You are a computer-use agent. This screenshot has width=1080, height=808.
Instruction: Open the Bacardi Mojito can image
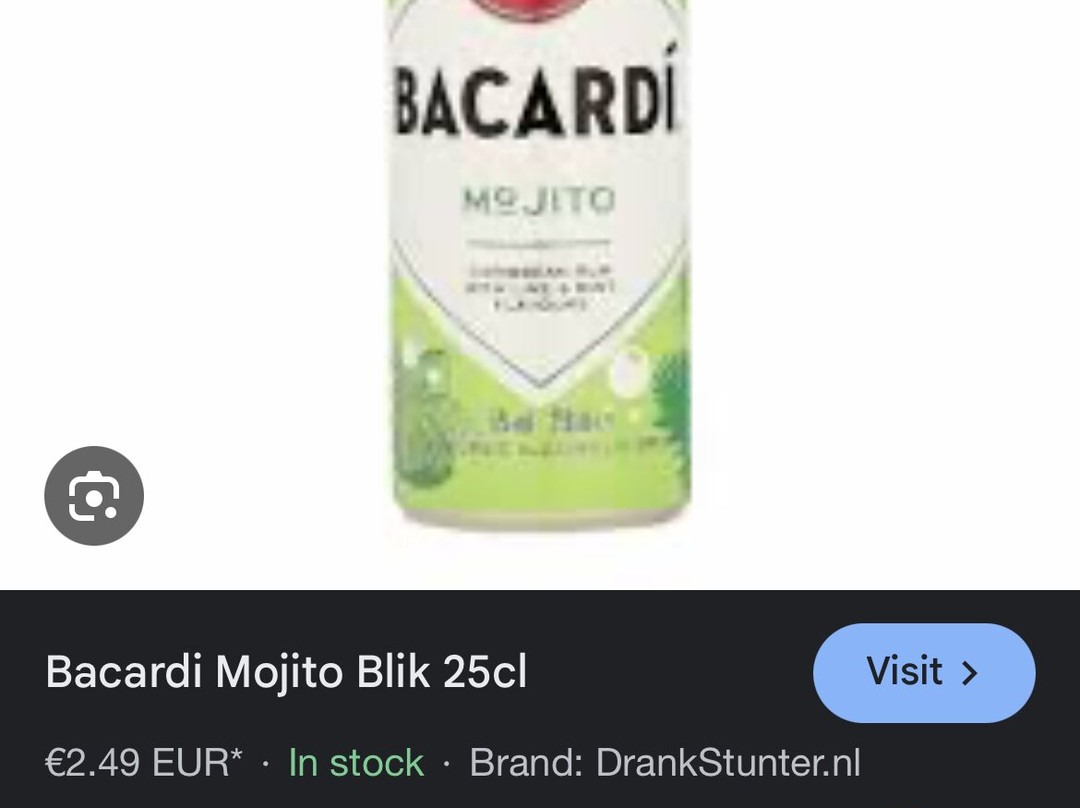tap(540, 270)
